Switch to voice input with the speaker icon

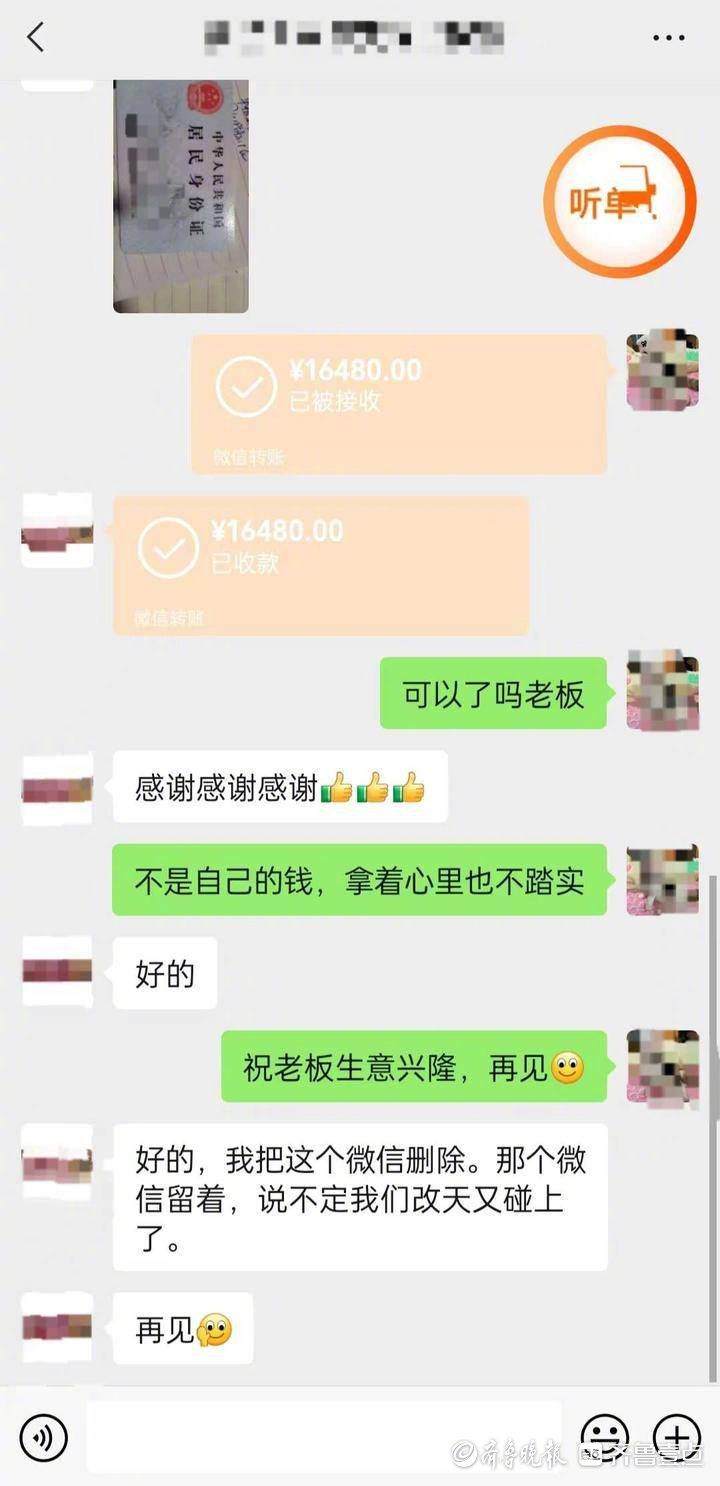[x=43, y=1438]
